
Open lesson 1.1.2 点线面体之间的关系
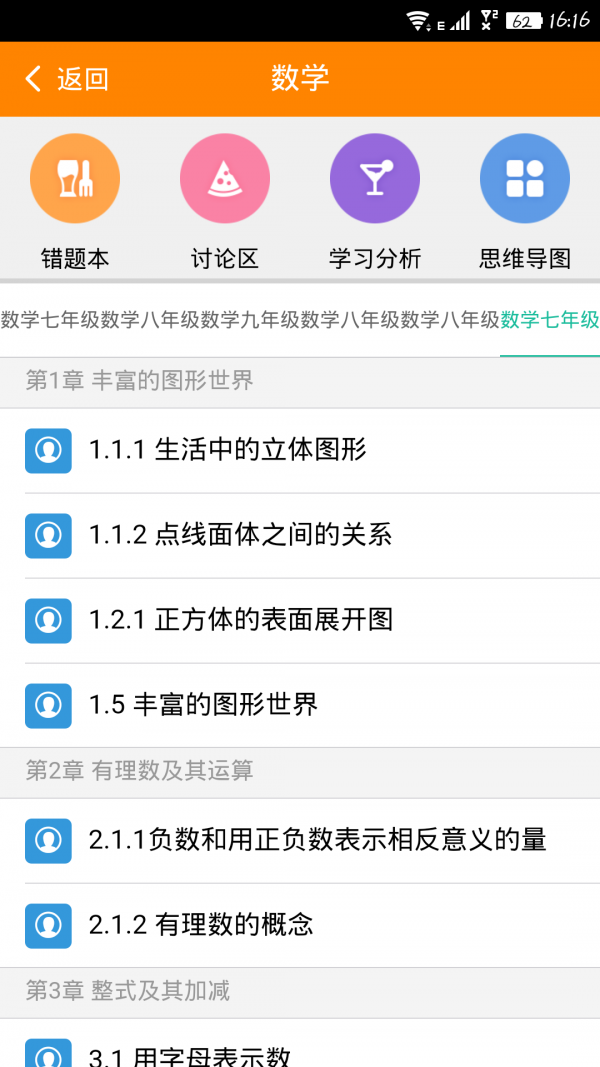[x=300, y=535]
